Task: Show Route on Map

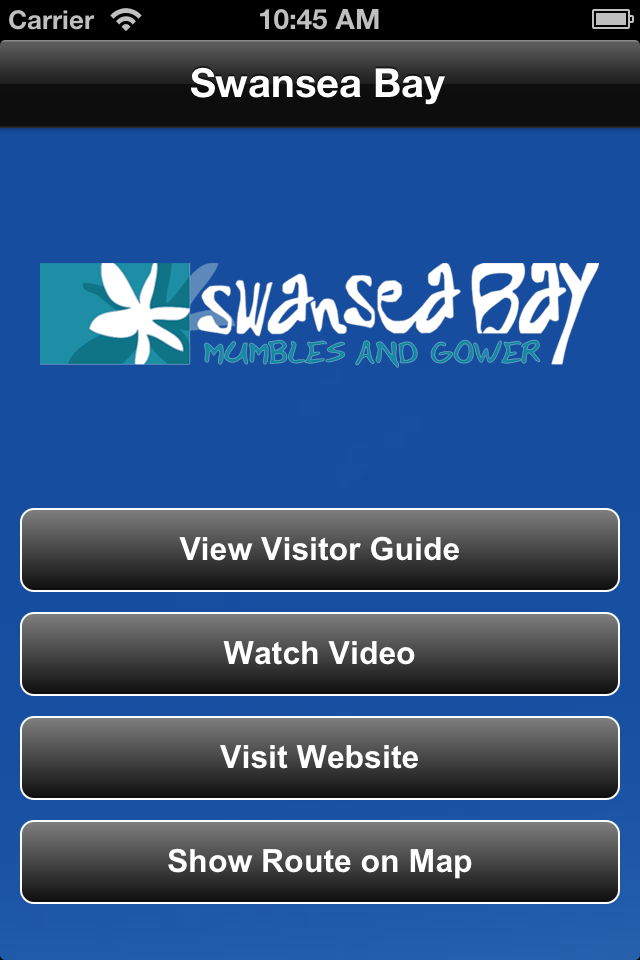Action: point(320,861)
